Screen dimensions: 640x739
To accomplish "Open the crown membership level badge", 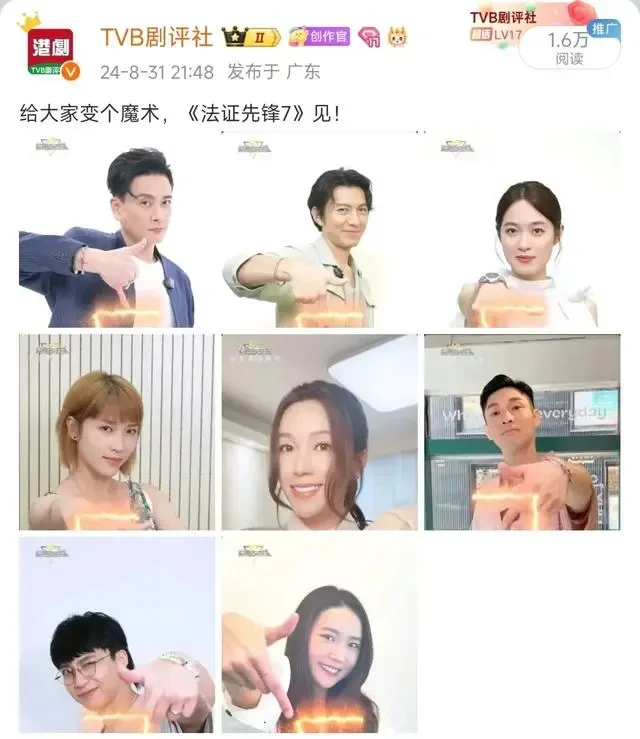I will click(250, 38).
